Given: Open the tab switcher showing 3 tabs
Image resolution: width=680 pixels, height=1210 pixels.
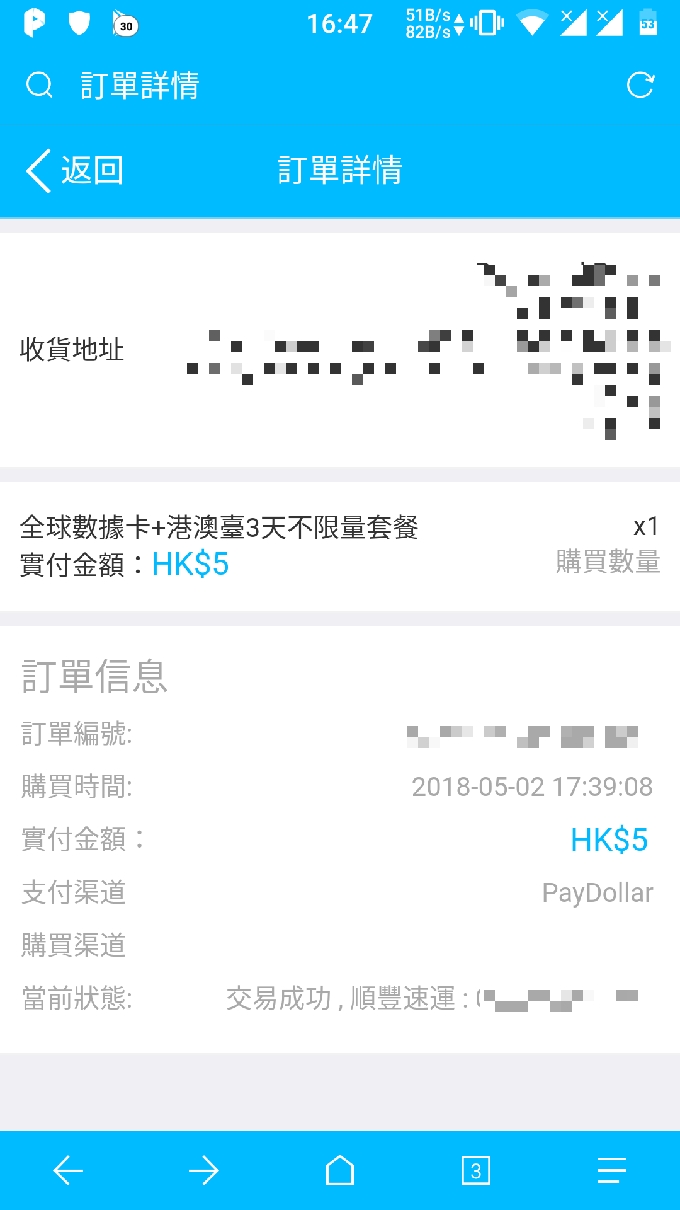Looking at the screenshot, I should (476, 1170).
